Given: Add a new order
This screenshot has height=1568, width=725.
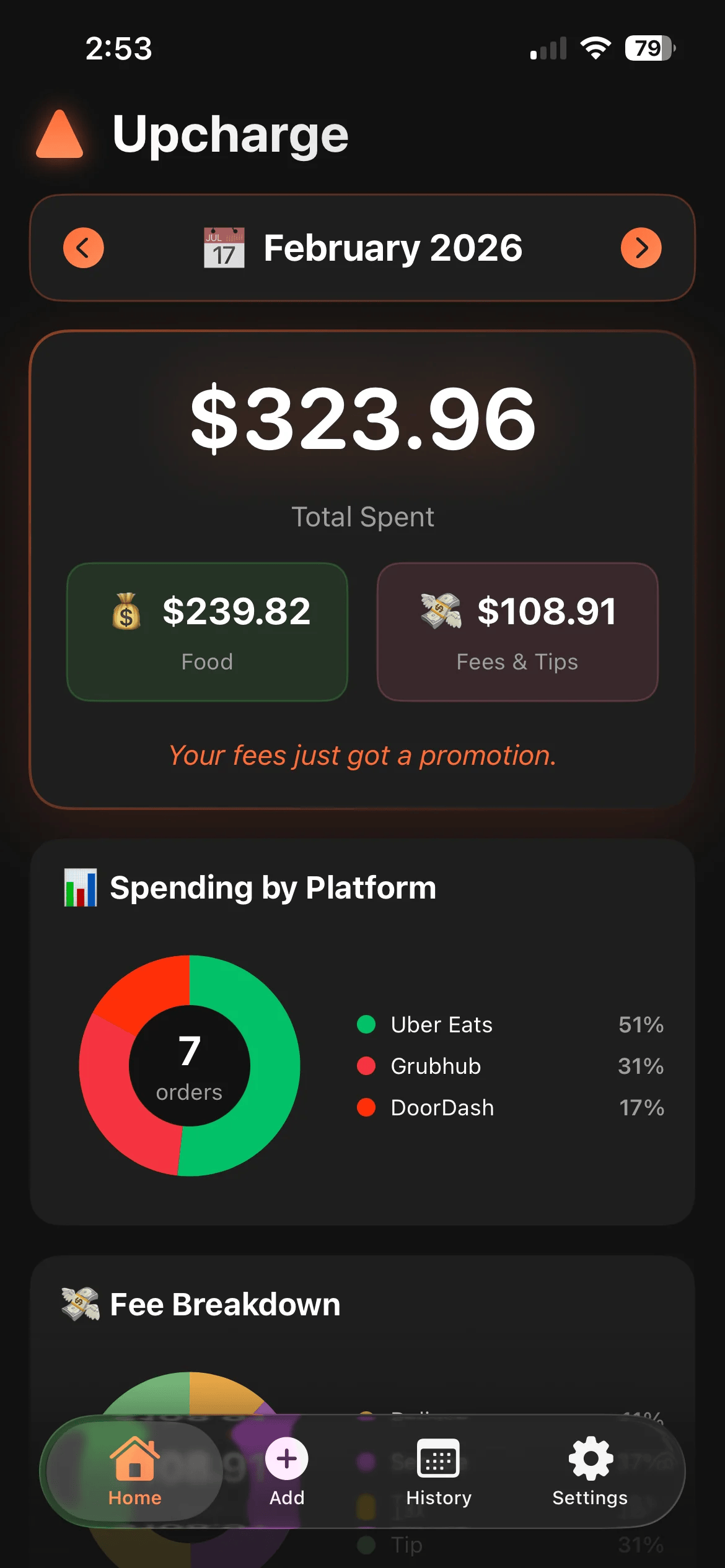Looking at the screenshot, I should point(286,1471).
